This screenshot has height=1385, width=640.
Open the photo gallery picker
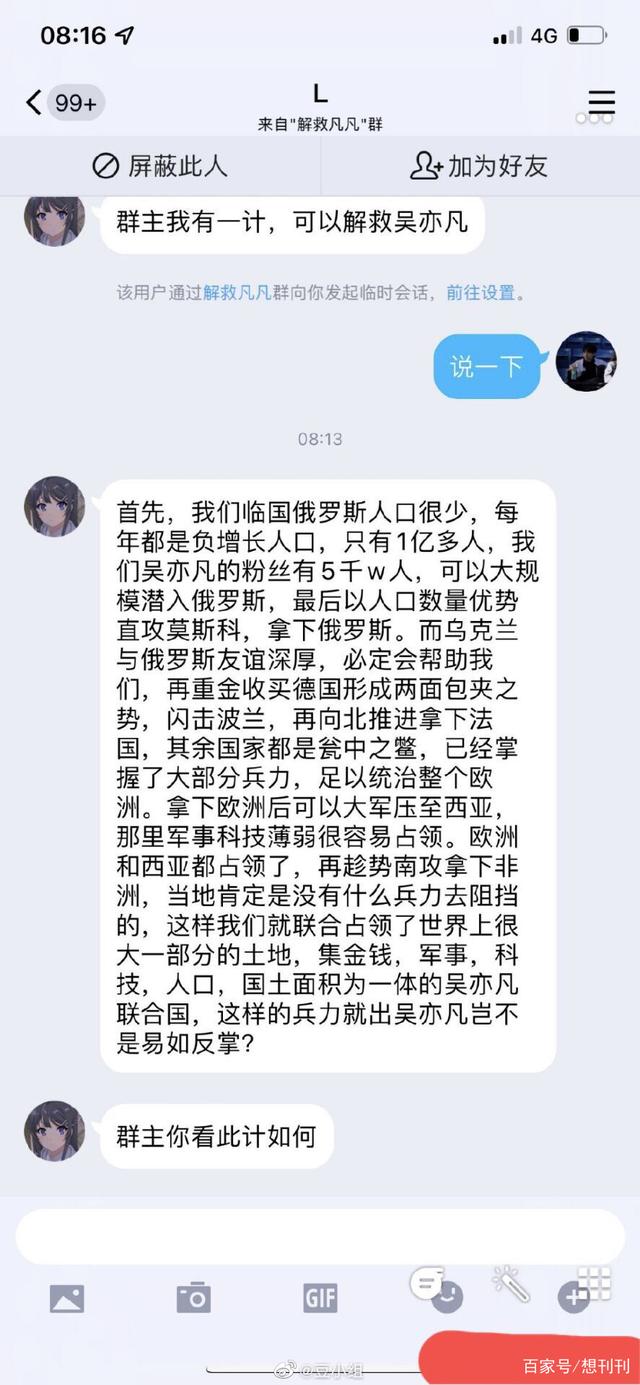[67, 1298]
